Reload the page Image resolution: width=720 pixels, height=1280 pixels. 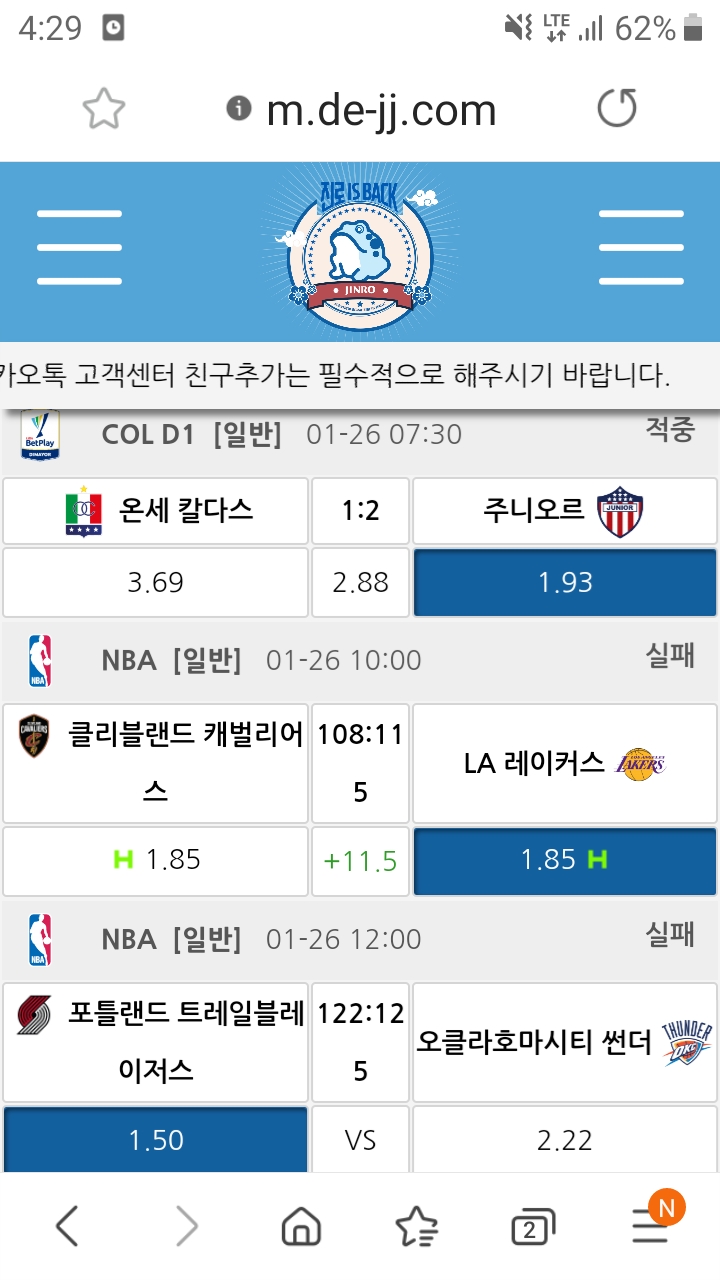click(616, 109)
